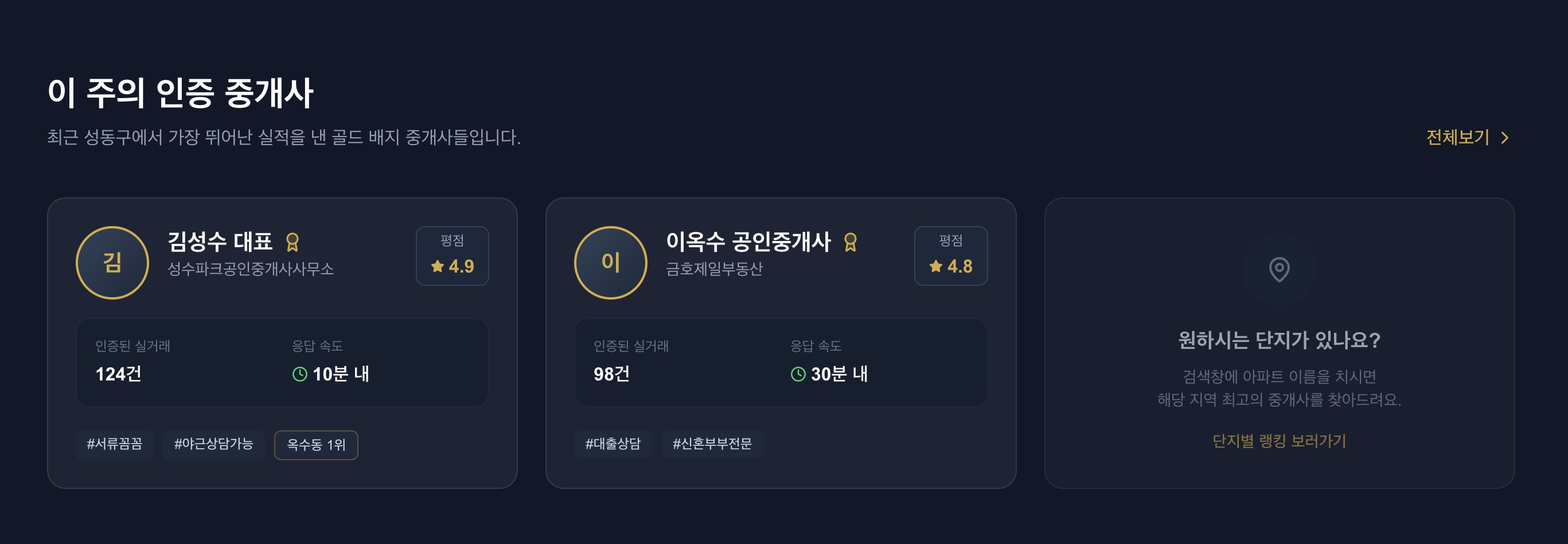Open 김성수 대표's broker card
Screen dimensions: 1568x544
pyautogui.click(x=219, y=241)
